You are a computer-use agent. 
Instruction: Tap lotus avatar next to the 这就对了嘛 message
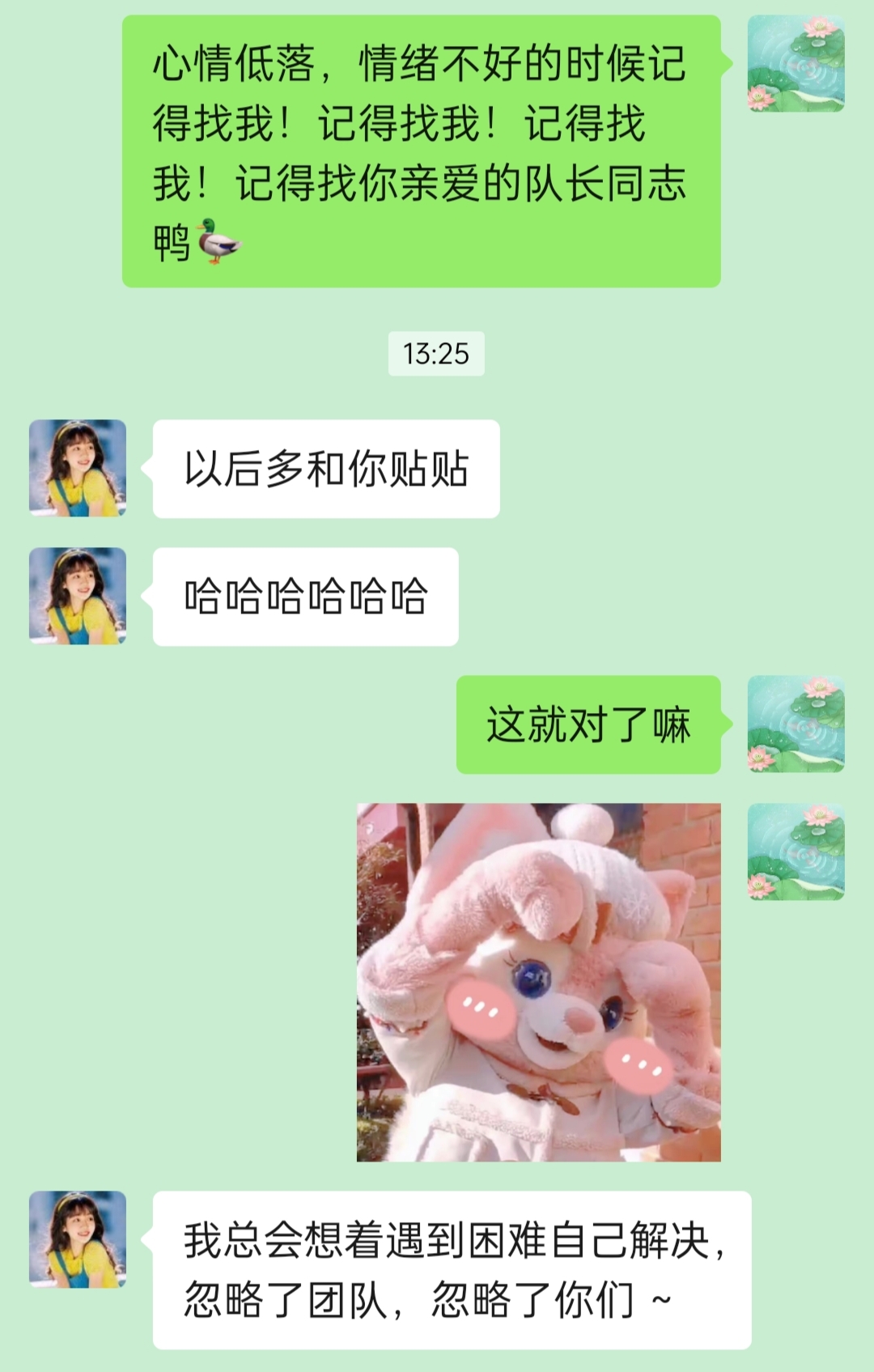[x=796, y=724]
